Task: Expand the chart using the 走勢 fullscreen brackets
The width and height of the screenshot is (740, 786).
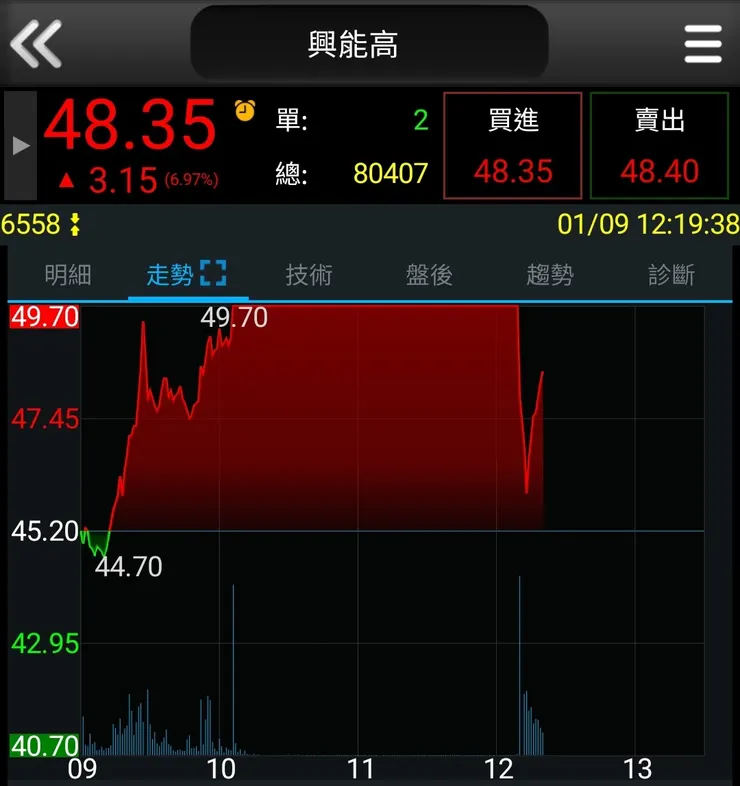Action: [213, 274]
